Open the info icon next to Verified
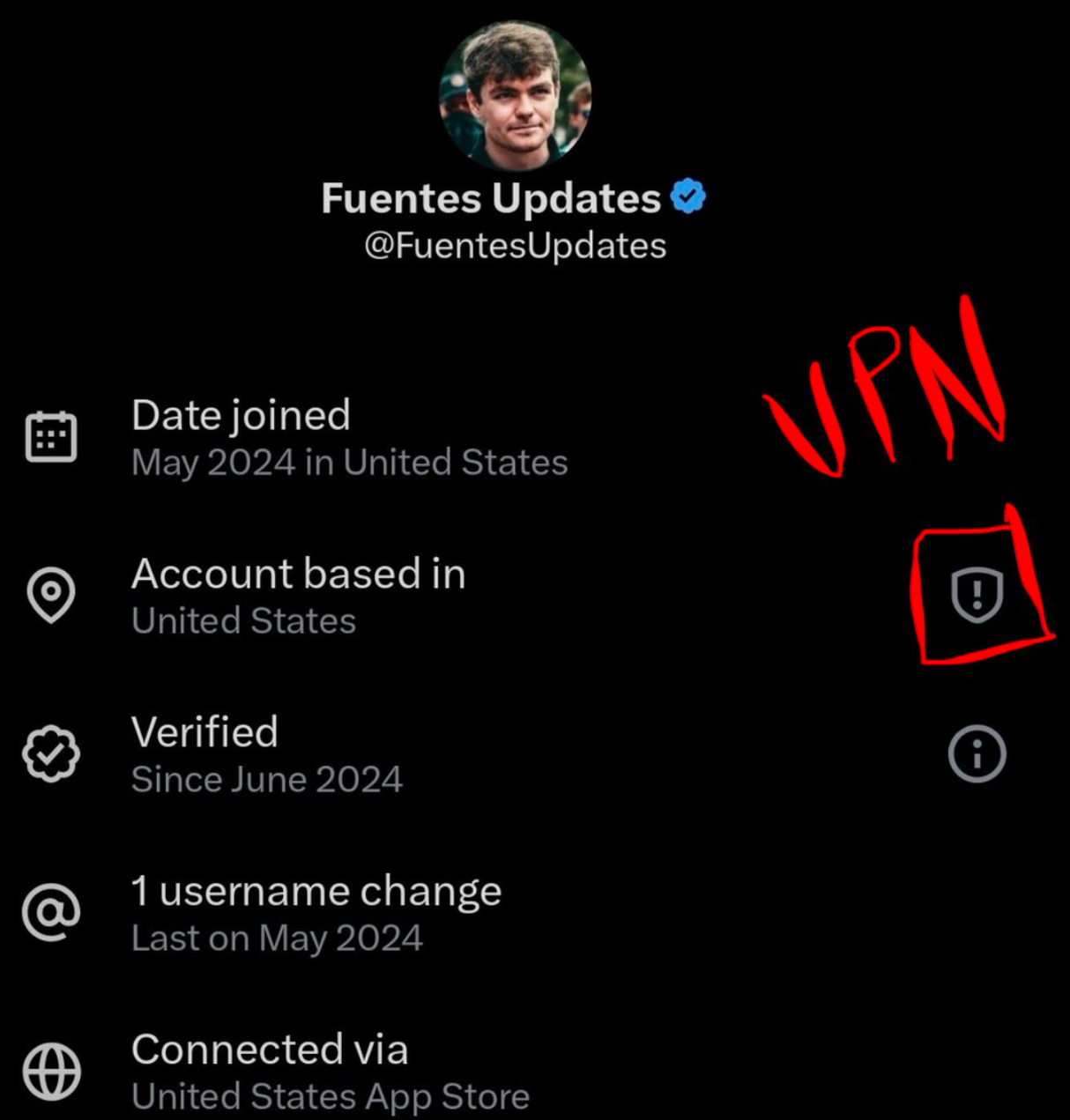Viewport: 1070px width, 1120px height. pos(977,754)
